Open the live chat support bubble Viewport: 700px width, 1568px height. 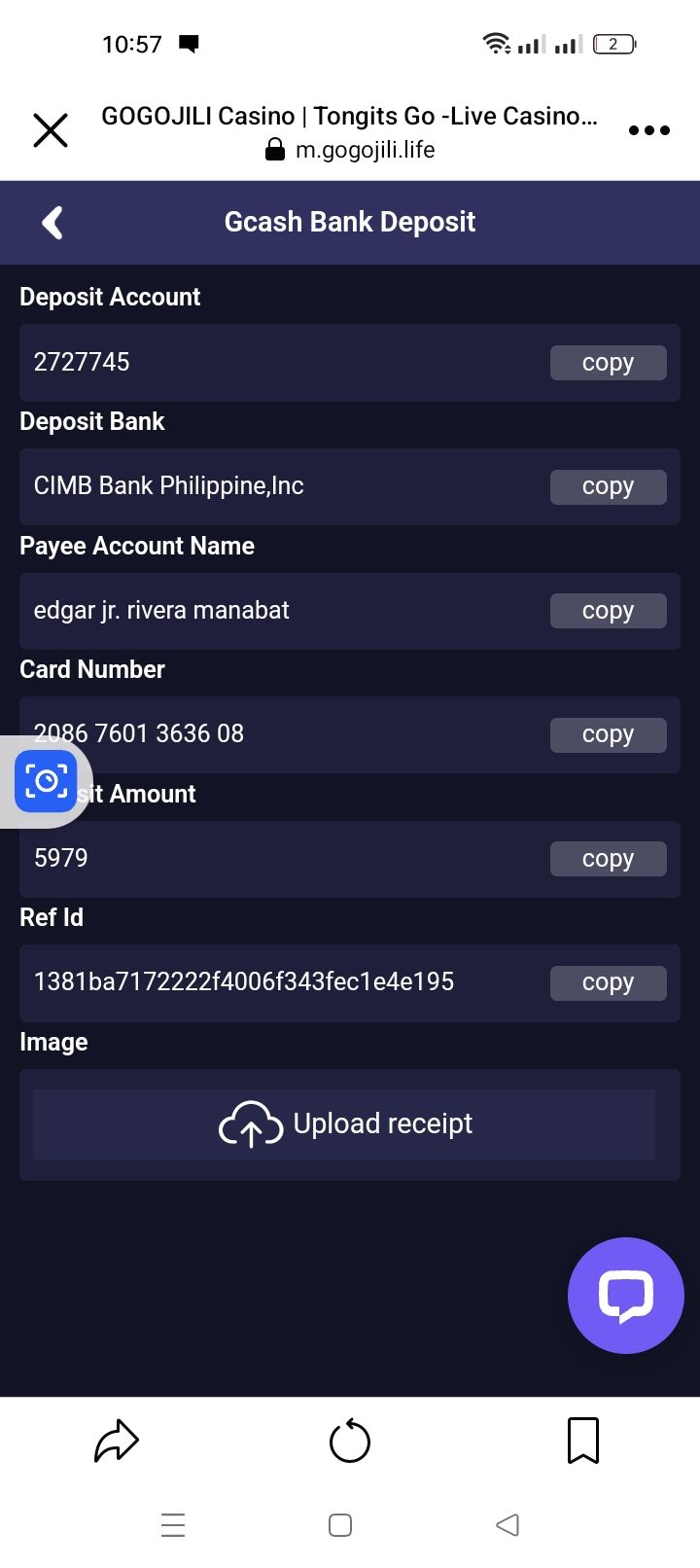coord(625,1296)
